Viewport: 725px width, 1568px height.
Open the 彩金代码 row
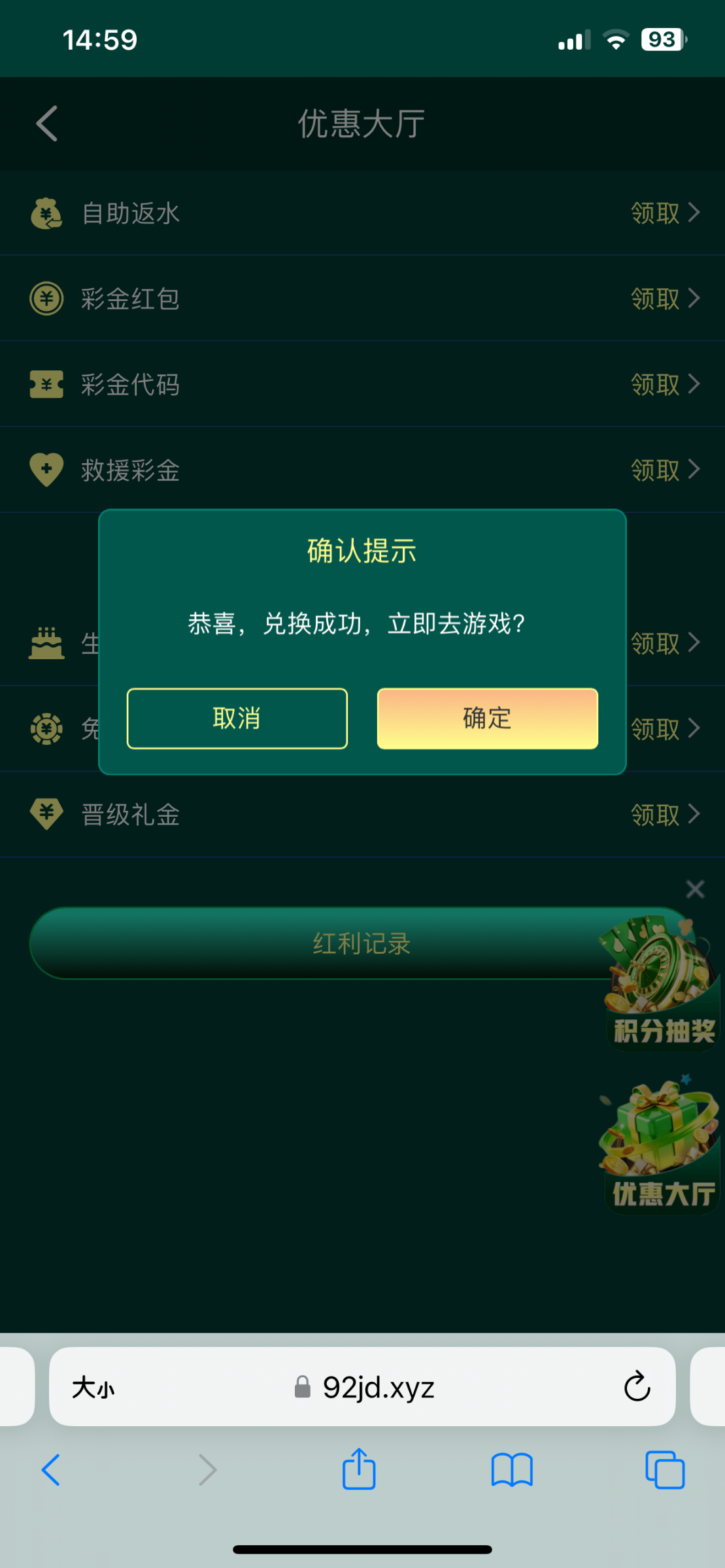coord(362,384)
